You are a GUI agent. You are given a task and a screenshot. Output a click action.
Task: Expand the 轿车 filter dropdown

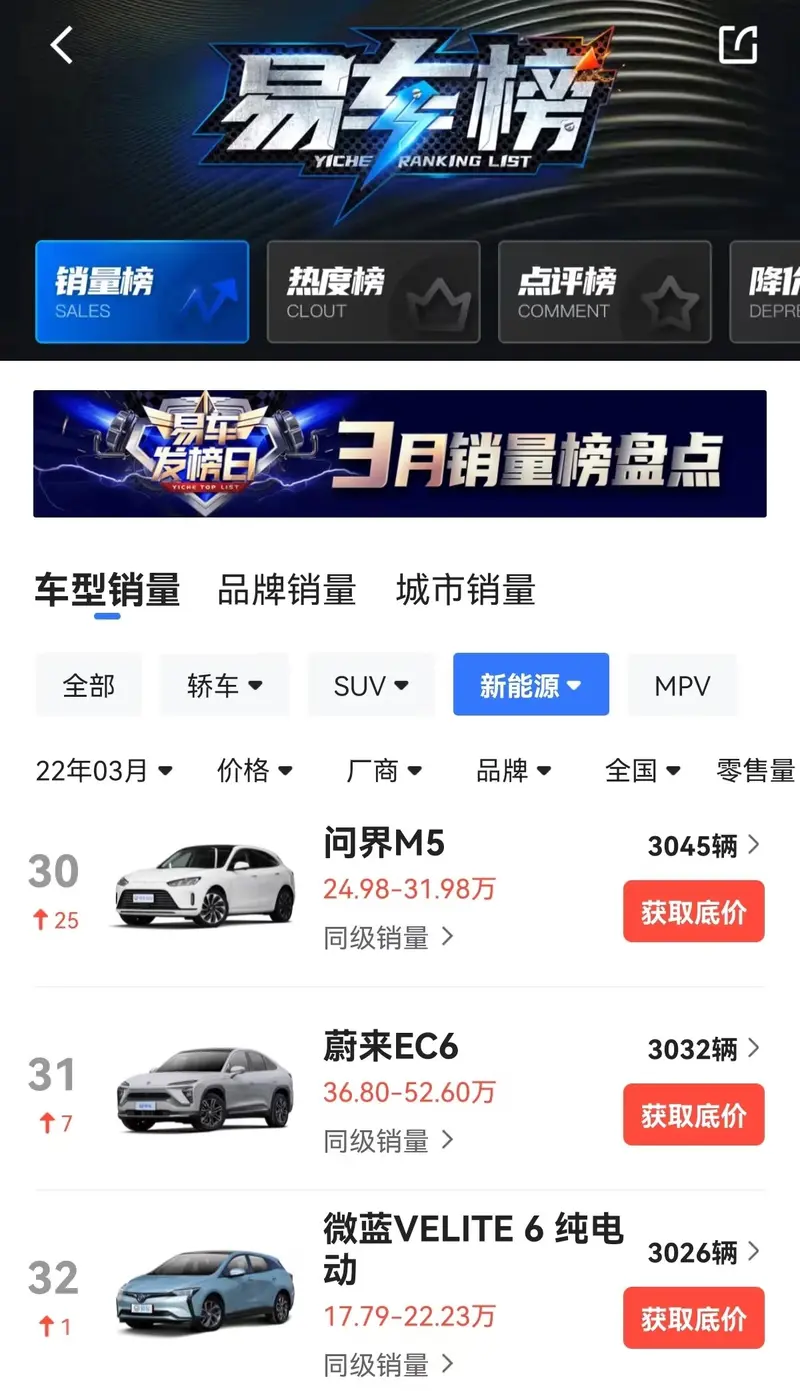click(224, 685)
